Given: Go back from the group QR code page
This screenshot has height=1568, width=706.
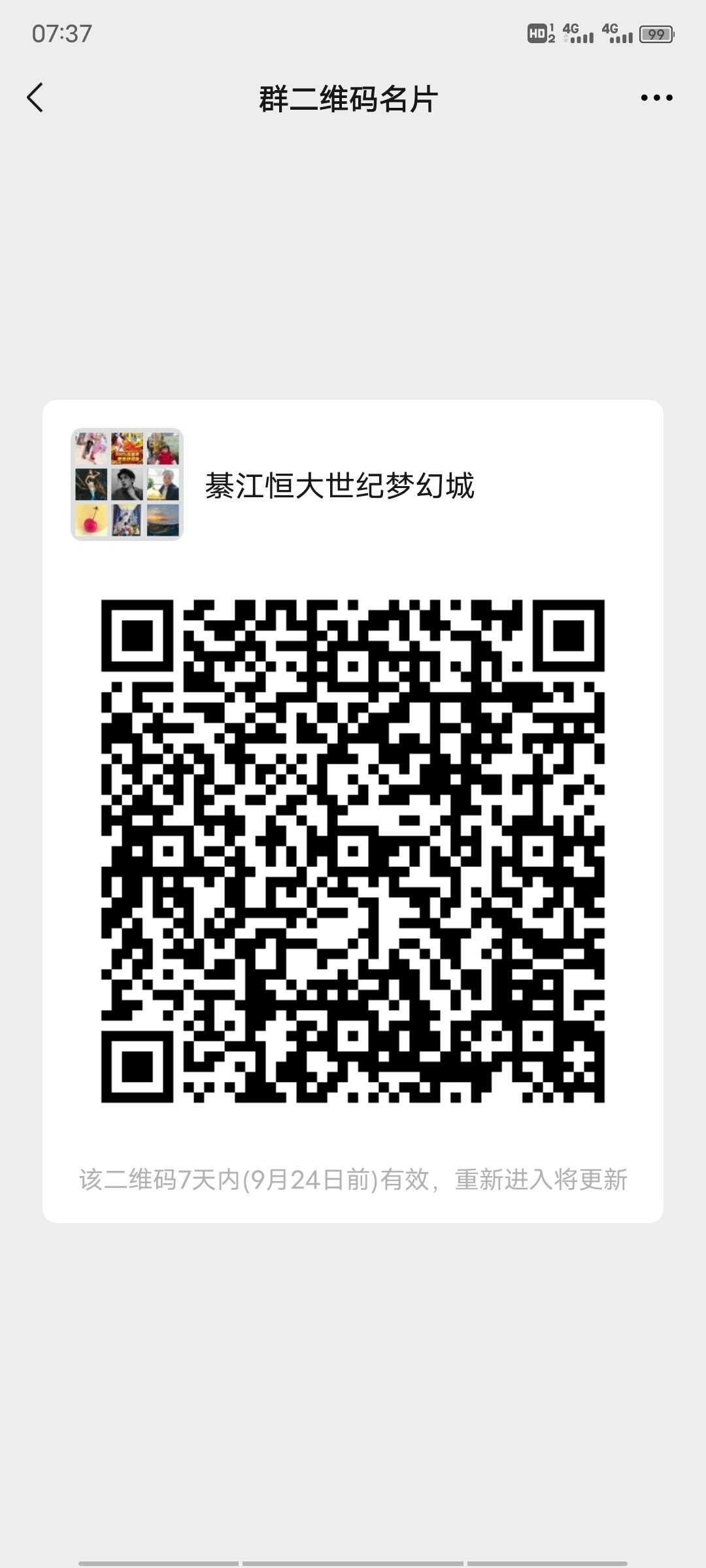Looking at the screenshot, I should tap(35, 98).
